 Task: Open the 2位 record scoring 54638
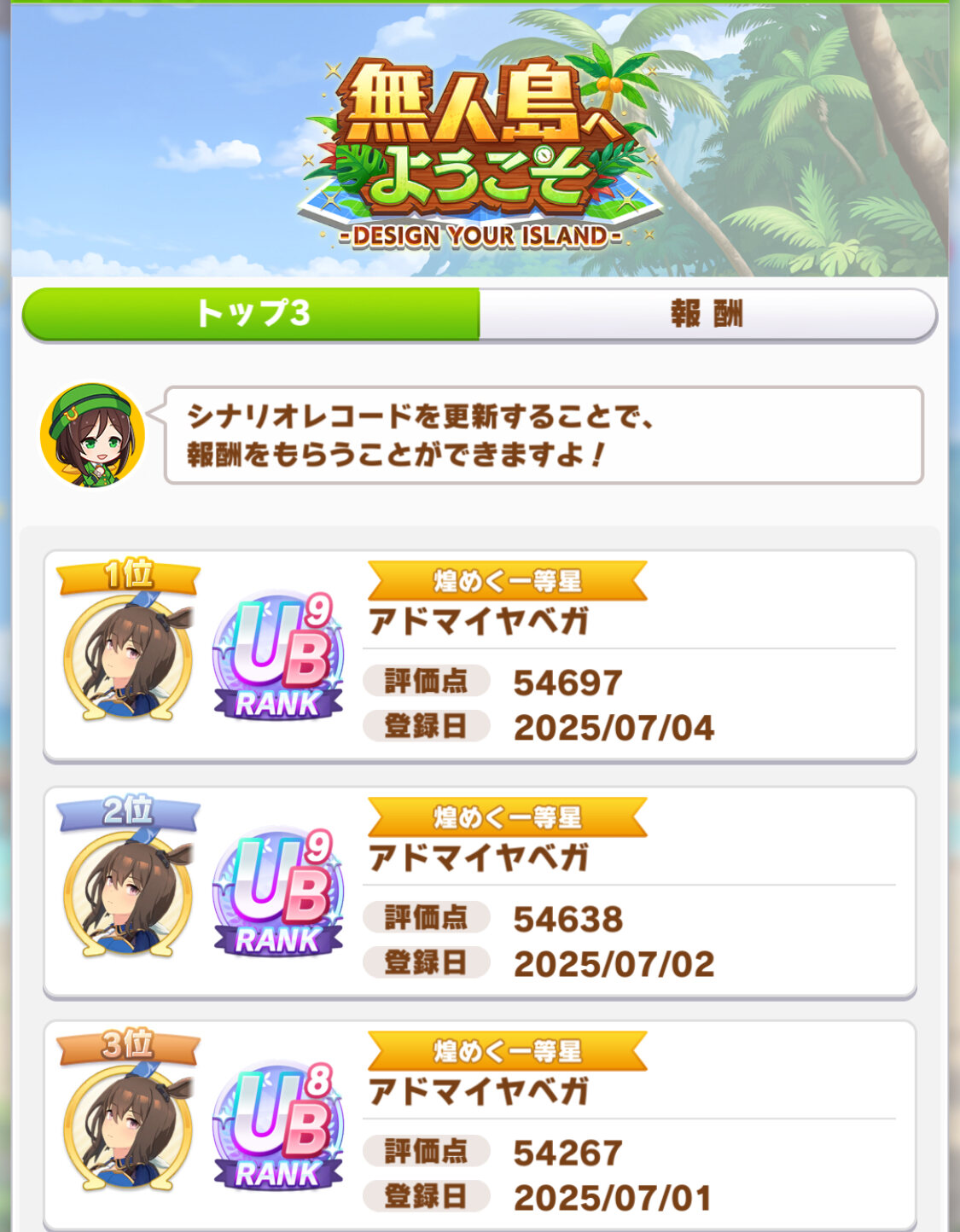click(479, 892)
